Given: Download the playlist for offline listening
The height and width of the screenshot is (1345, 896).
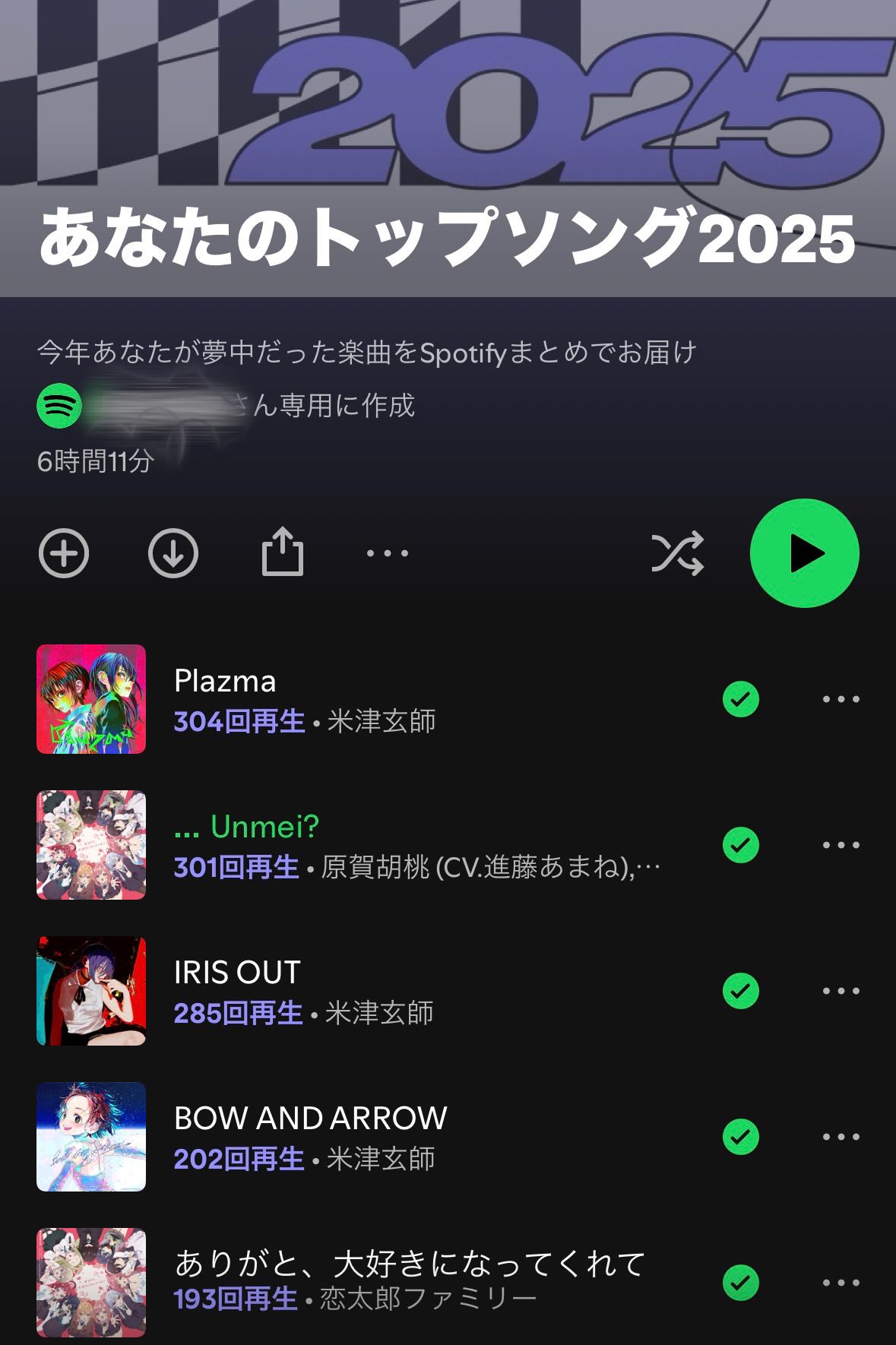Looking at the screenshot, I should (173, 553).
